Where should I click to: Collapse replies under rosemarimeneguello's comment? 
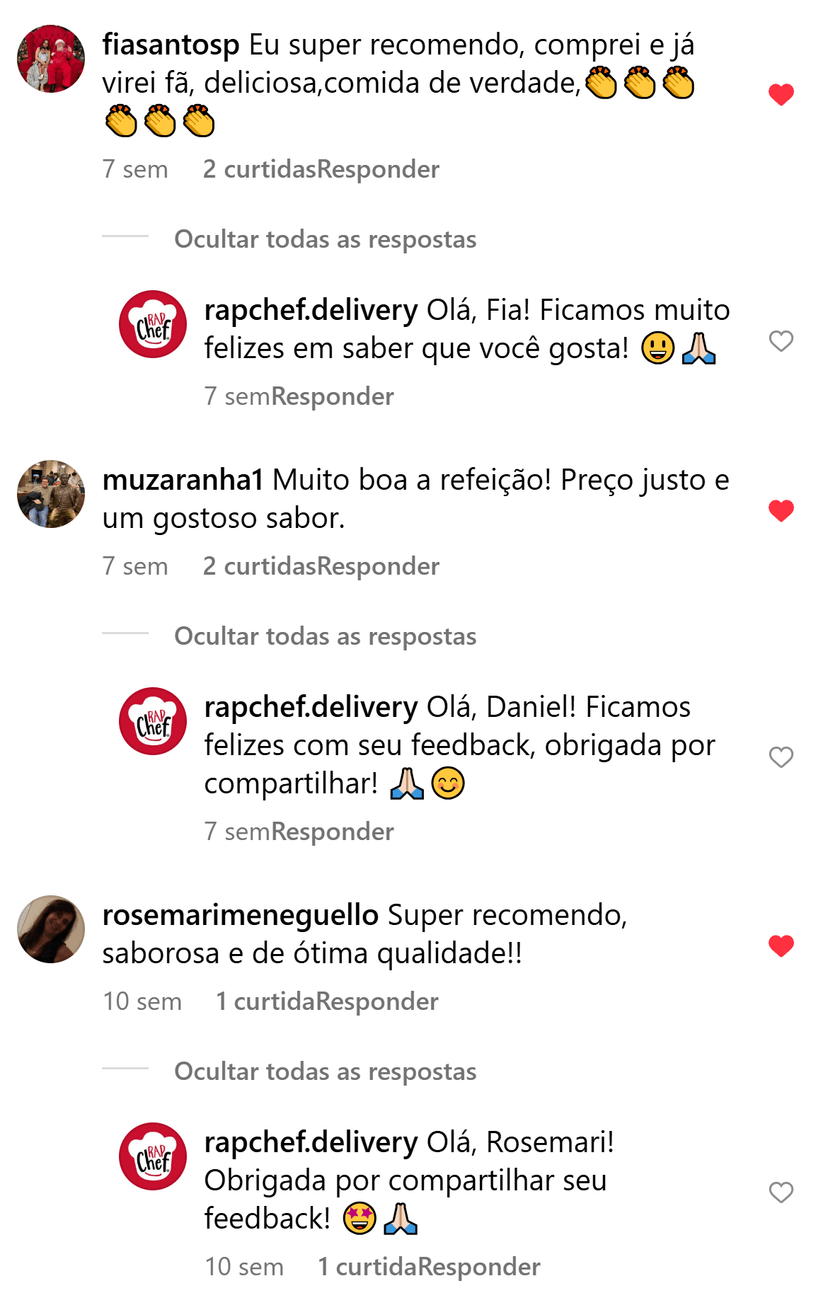pyautogui.click(x=325, y=1070)
